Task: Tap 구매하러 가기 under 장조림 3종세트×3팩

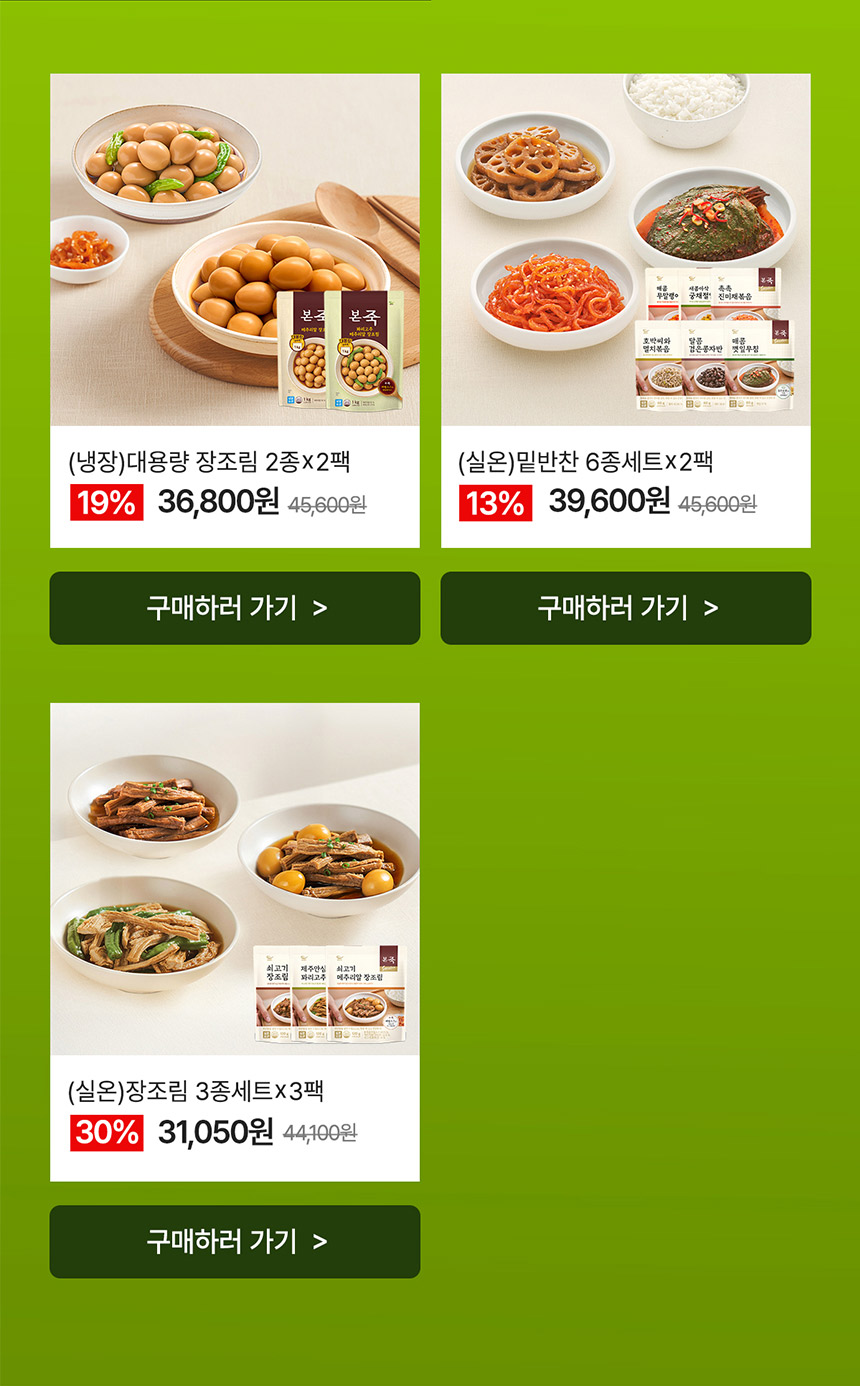Action: pos(235,1241)
